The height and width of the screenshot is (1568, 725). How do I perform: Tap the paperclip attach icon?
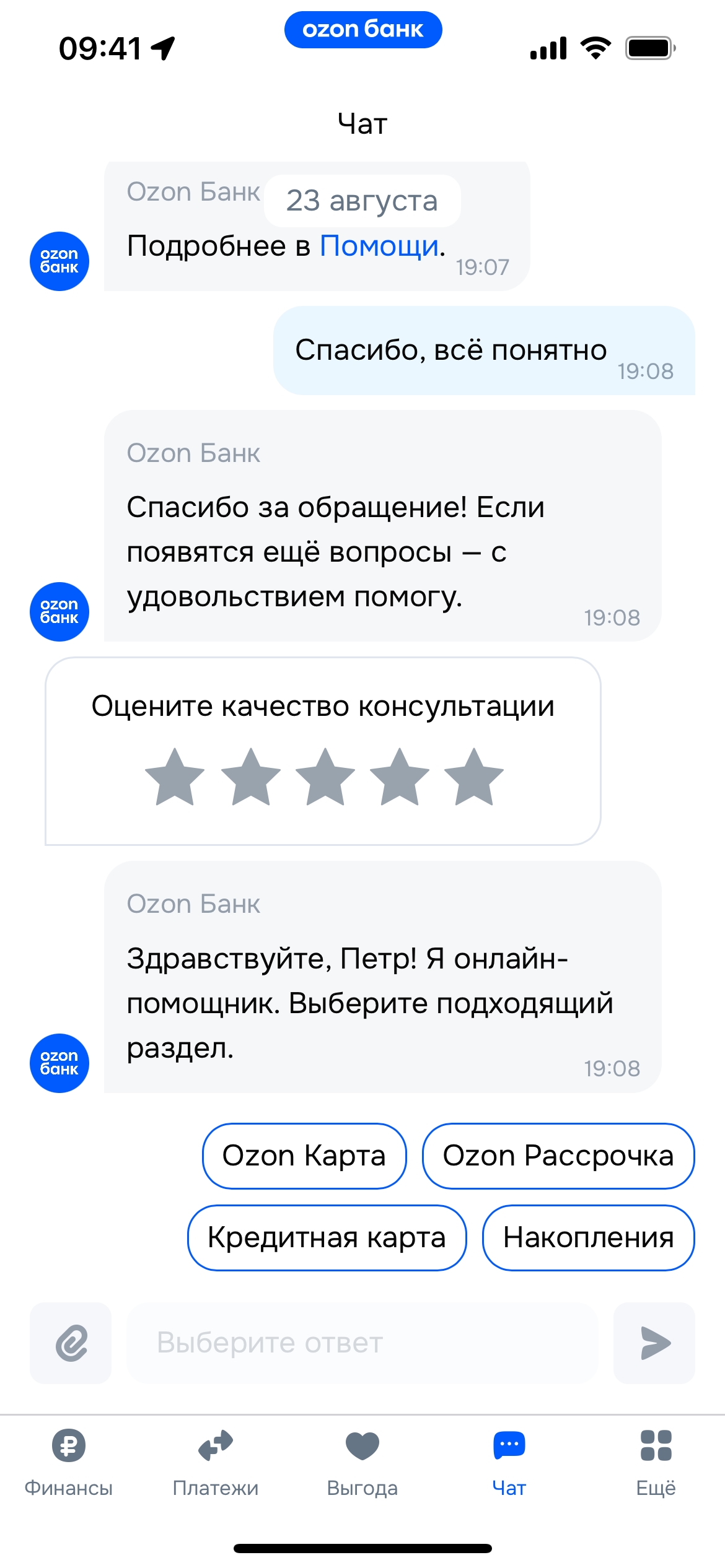[x=71, y=1343]
